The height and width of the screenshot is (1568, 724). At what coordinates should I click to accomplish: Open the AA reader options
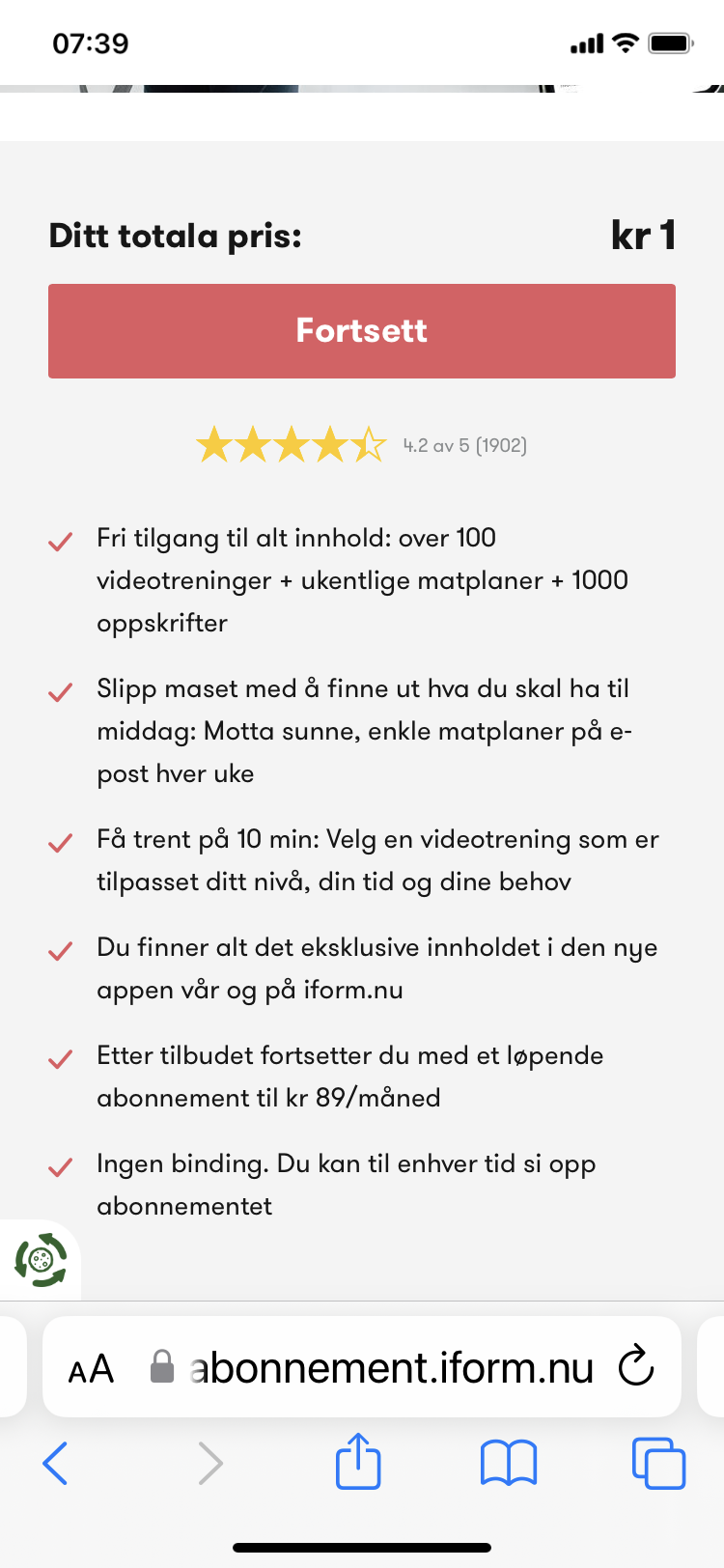(92, 1368)
